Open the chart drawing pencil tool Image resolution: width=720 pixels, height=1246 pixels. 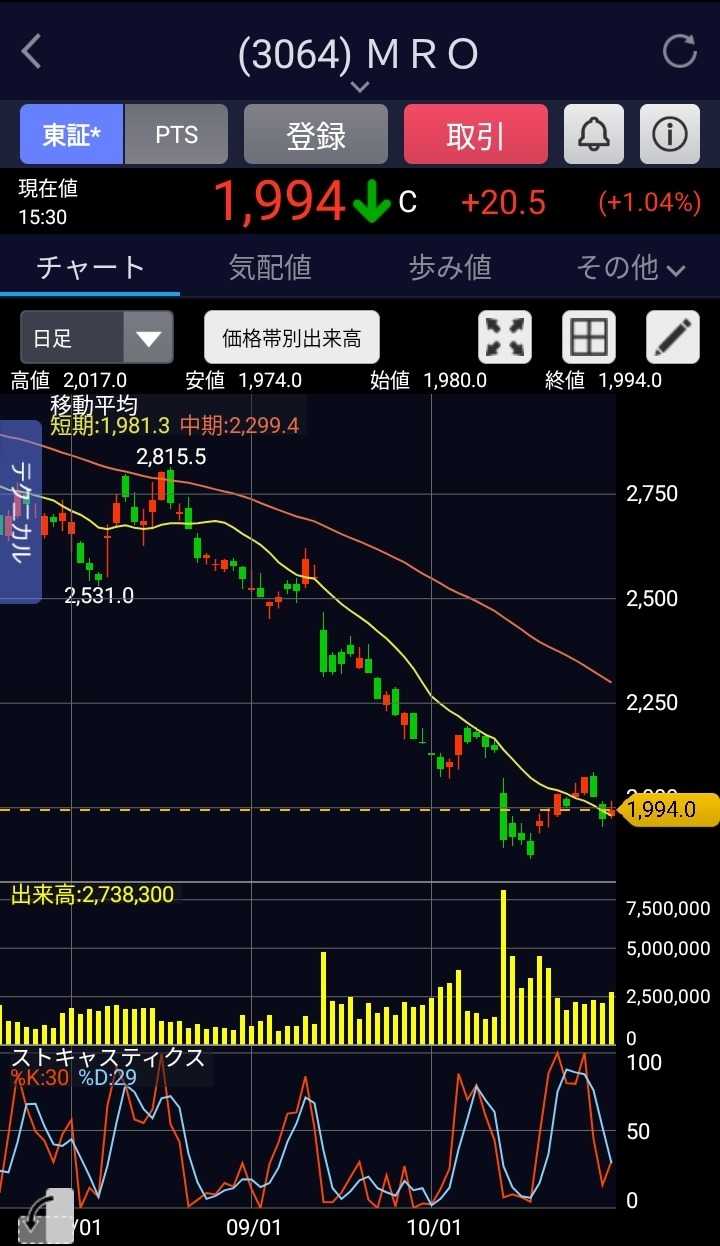pyautogui.click(x=673, y=337)
